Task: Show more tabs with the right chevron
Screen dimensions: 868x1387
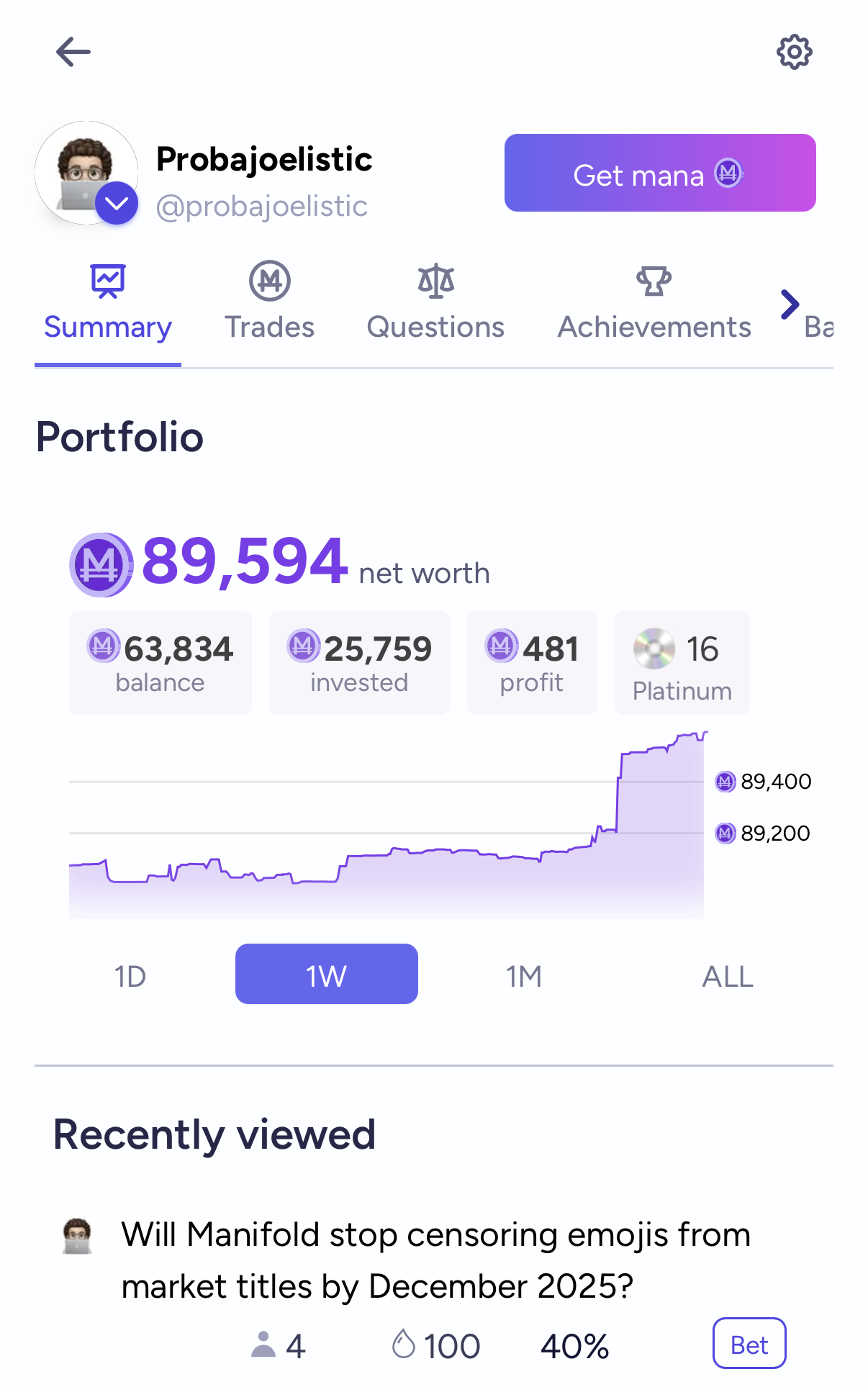Action: (790, 304)
